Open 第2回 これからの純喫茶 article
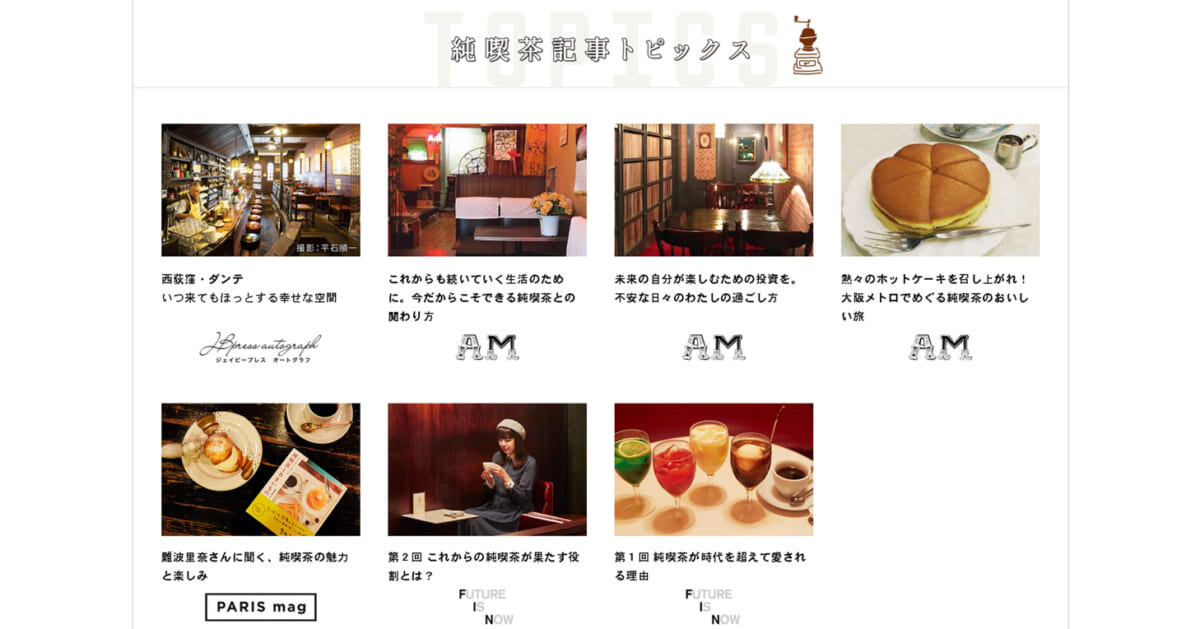The width and height of the screenshot is (1200, 629). [487, 469]
